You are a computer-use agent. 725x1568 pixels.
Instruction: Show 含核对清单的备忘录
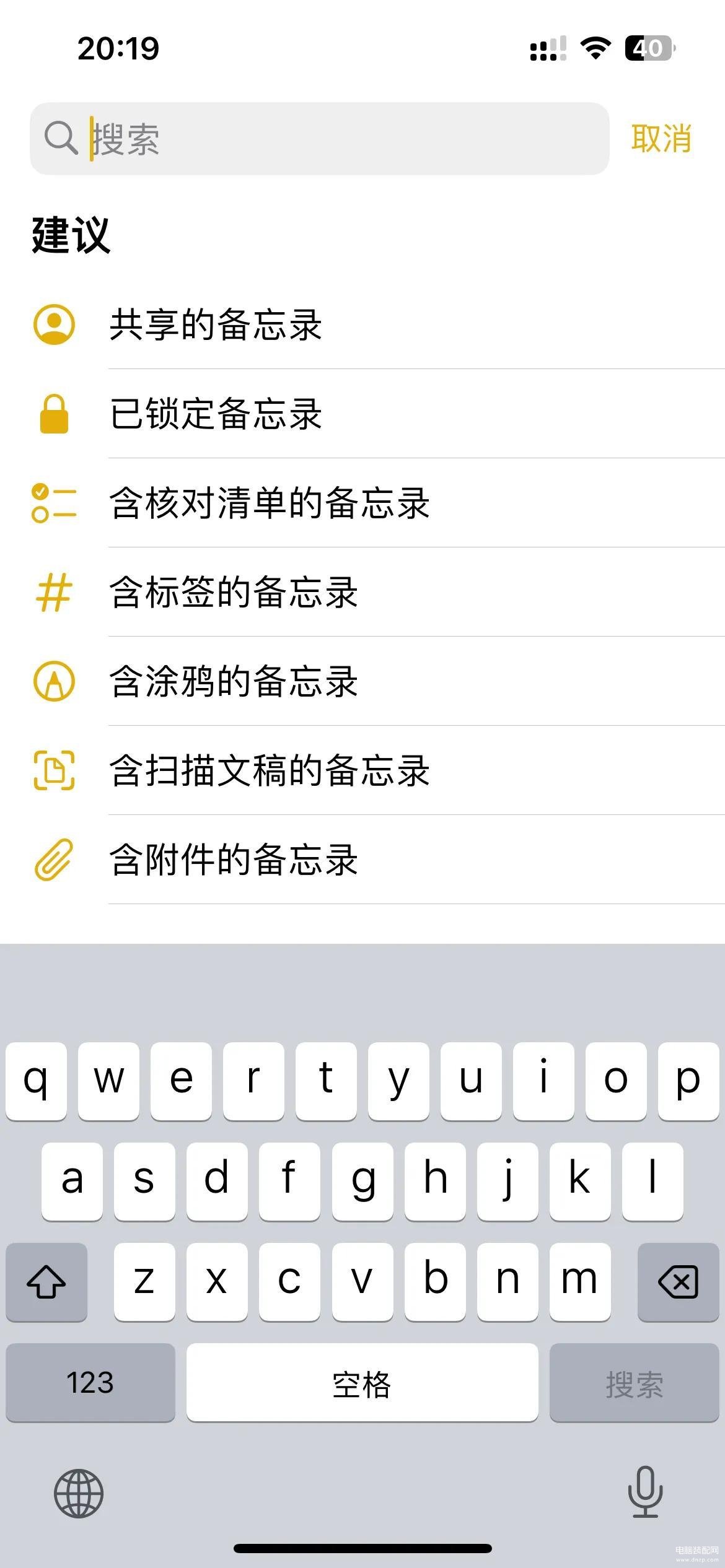(x=362, y=503)
